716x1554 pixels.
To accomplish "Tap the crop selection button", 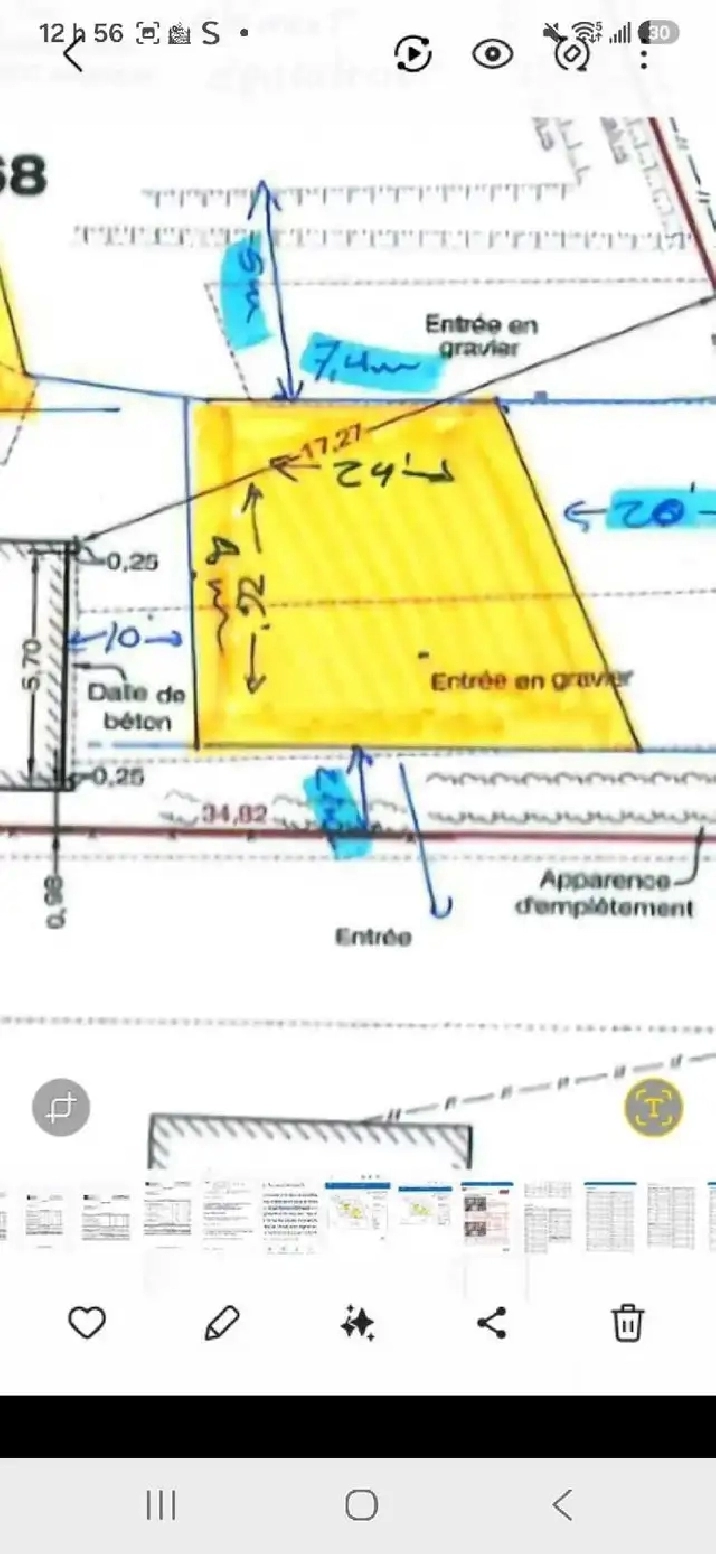I will (61, 1107).
